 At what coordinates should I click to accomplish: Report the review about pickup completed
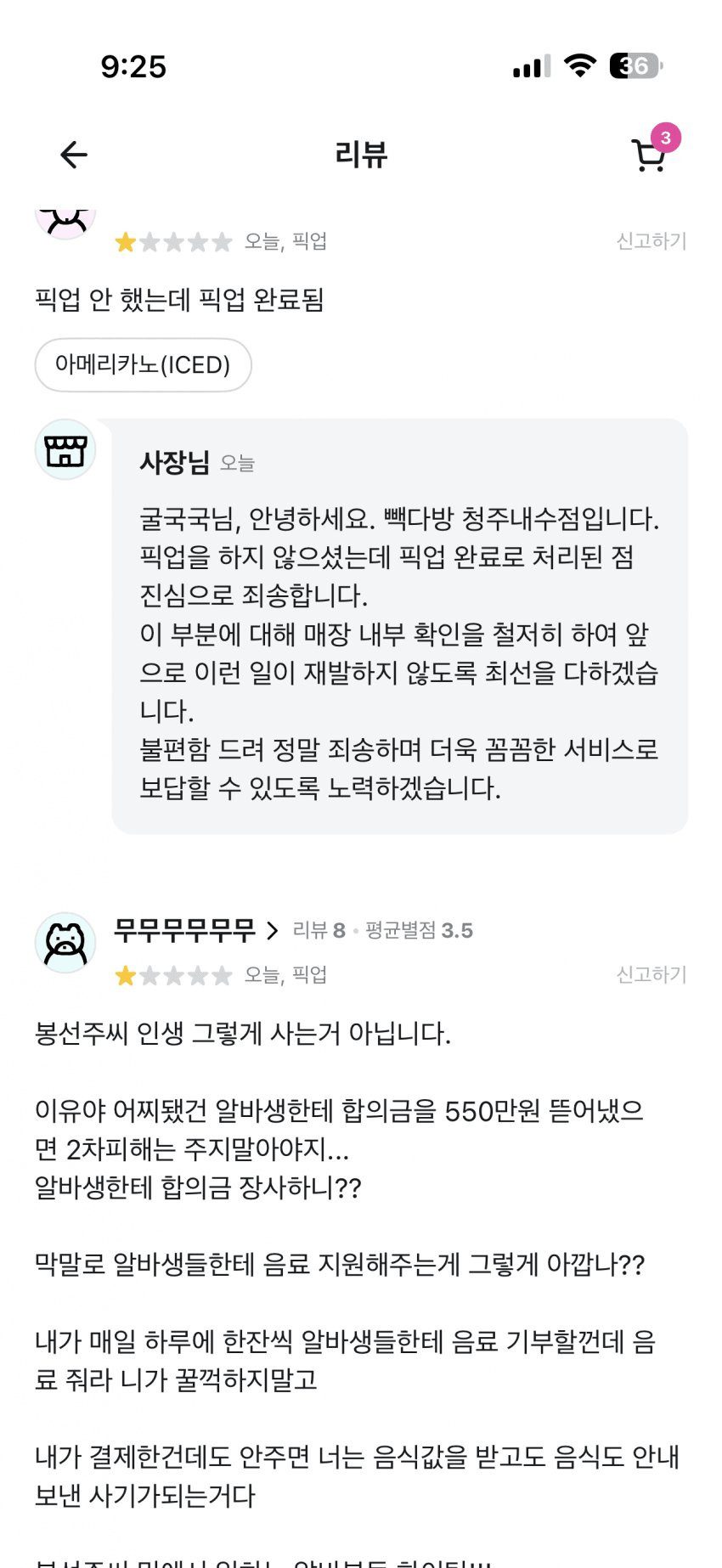click(x=651, y=241)
